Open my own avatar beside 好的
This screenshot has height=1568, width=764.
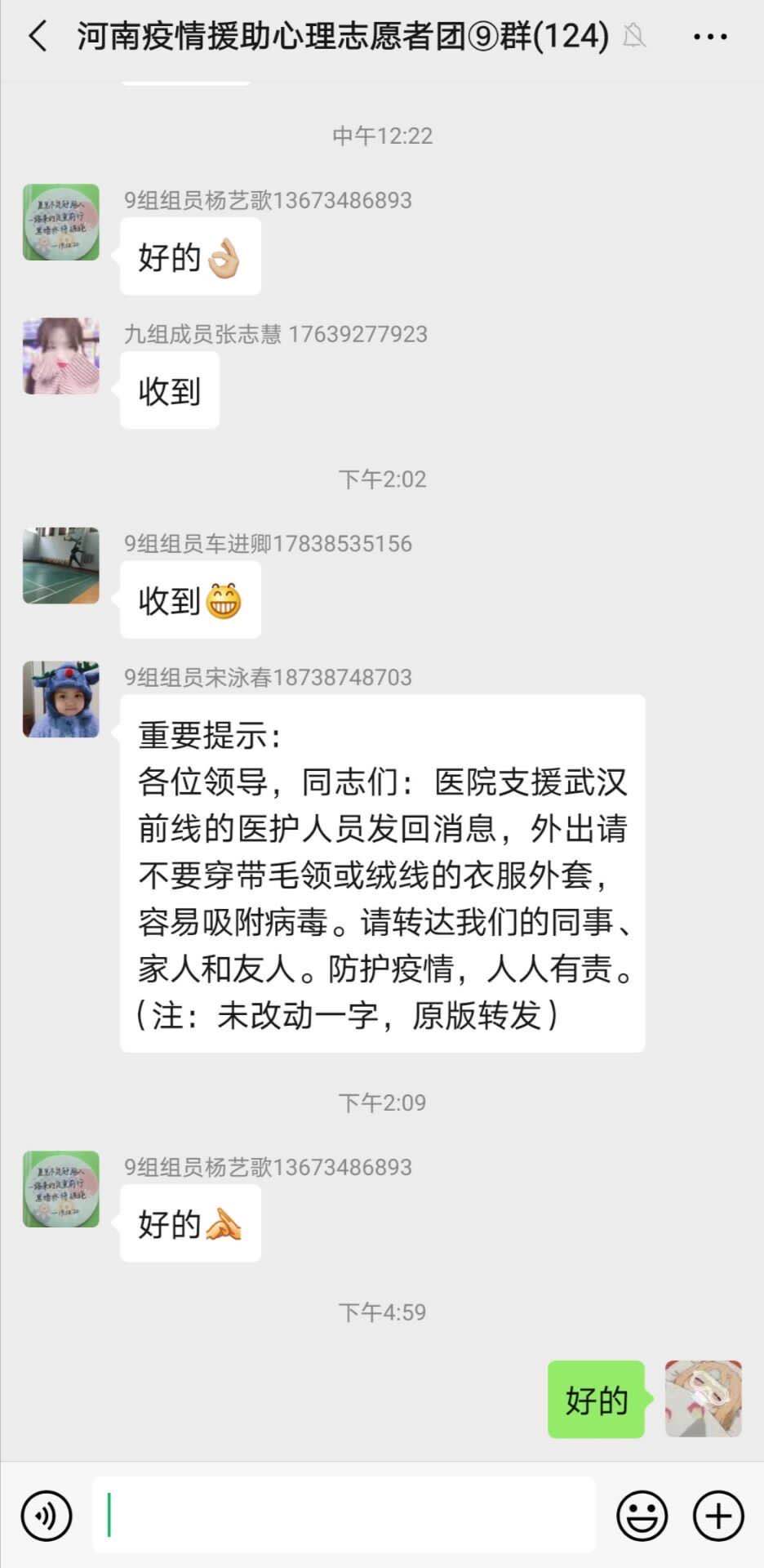[x=703, y=1398]
